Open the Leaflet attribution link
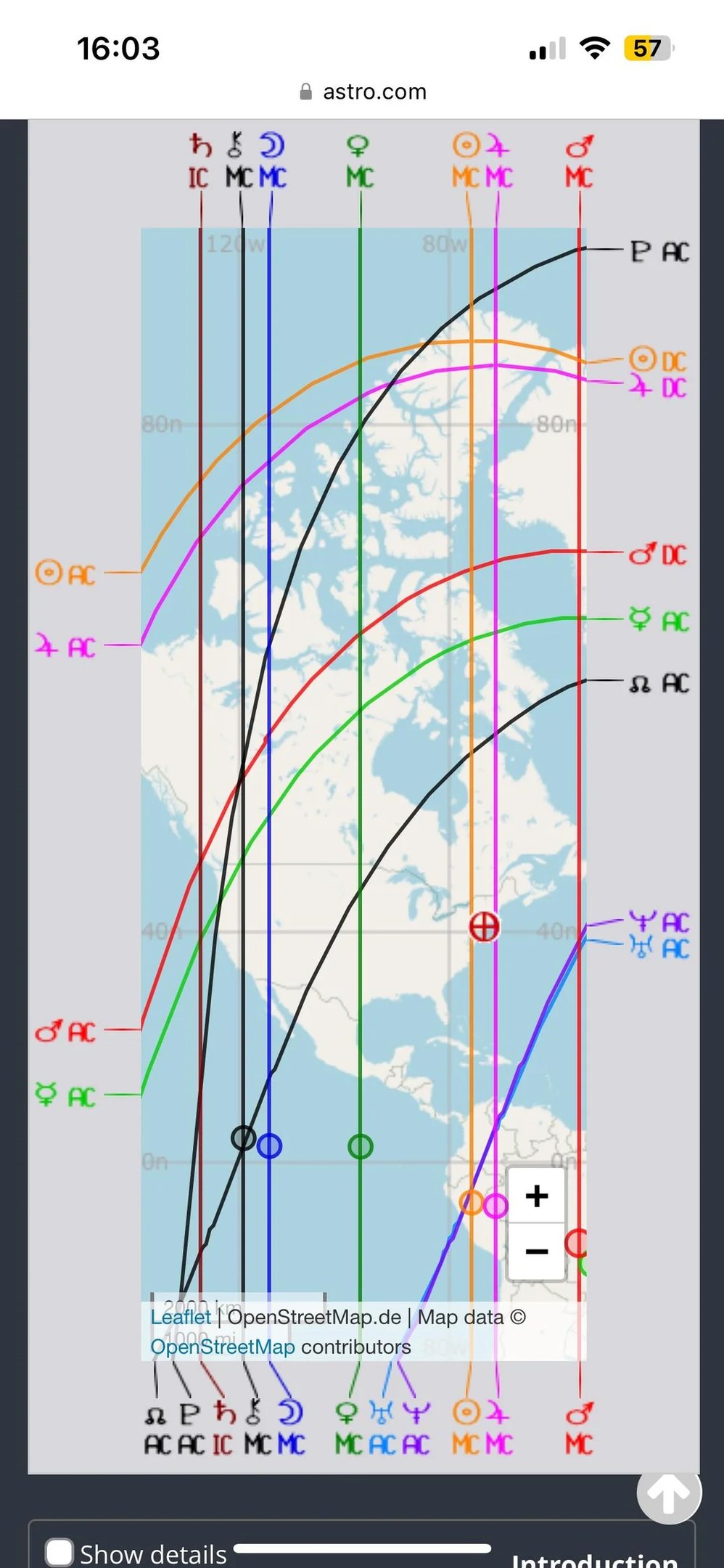 (x=181, y=1317)
